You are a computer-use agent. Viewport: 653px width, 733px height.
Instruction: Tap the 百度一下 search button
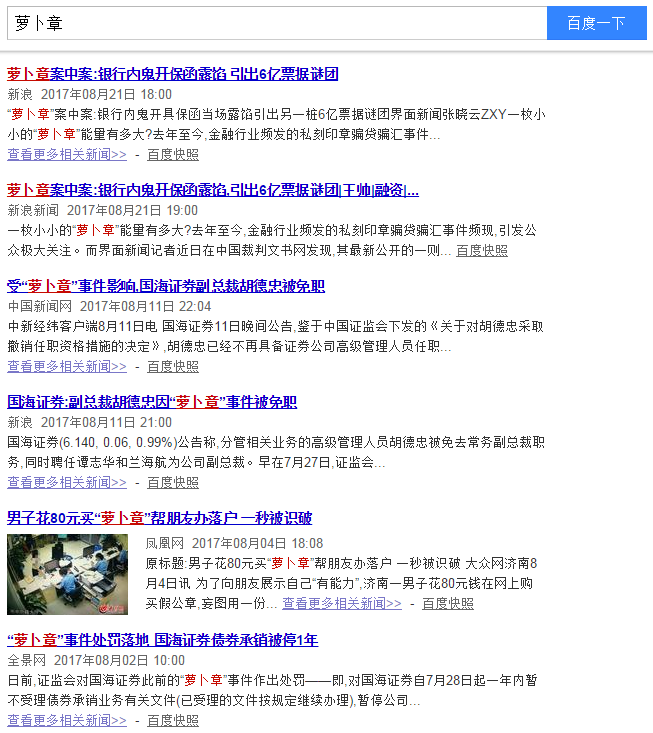click(596, 23)
